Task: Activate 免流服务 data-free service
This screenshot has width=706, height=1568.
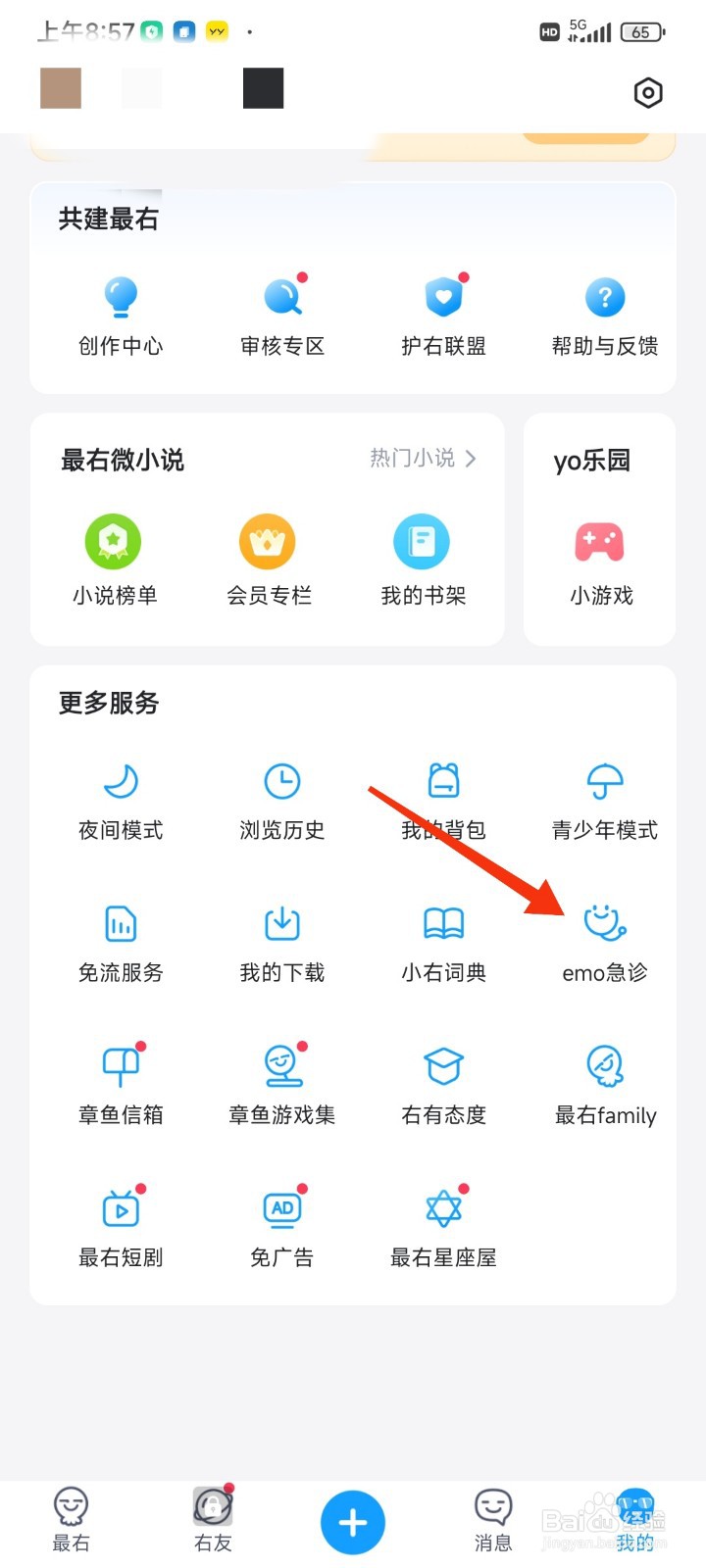Action: click(x=120, y=921)
